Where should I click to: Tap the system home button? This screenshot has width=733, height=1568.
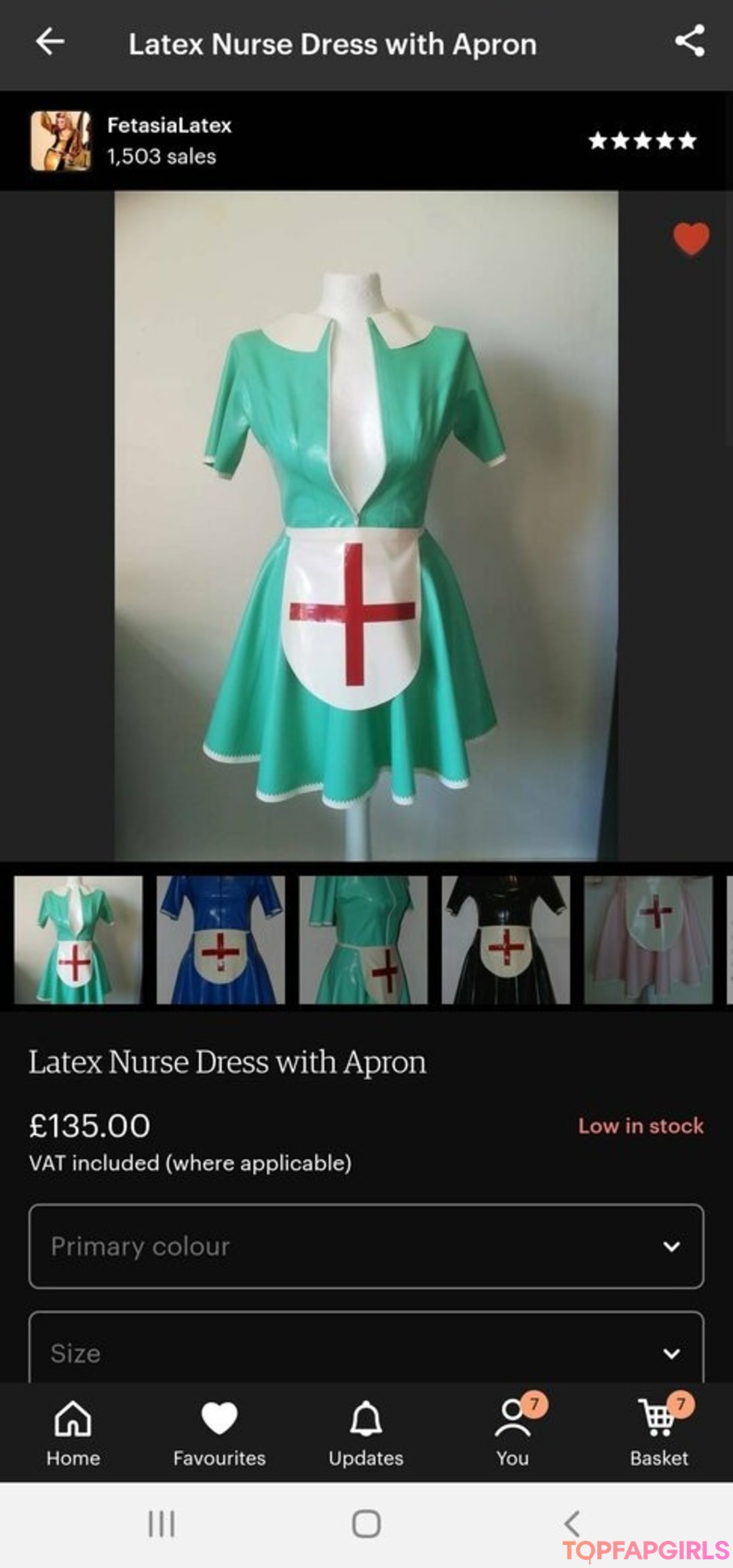click(x=366, y=1524)
